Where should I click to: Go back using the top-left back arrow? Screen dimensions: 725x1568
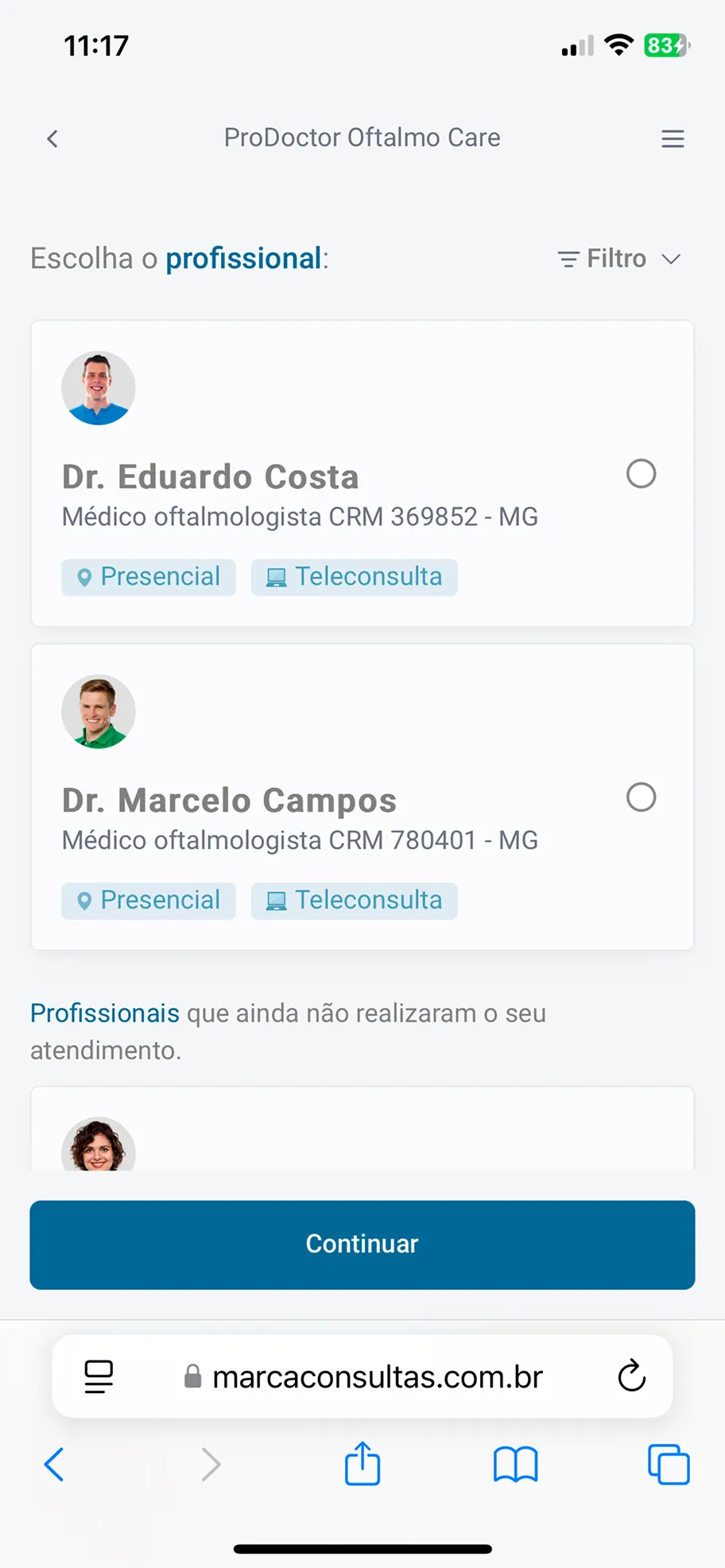(x=52, y=138)
